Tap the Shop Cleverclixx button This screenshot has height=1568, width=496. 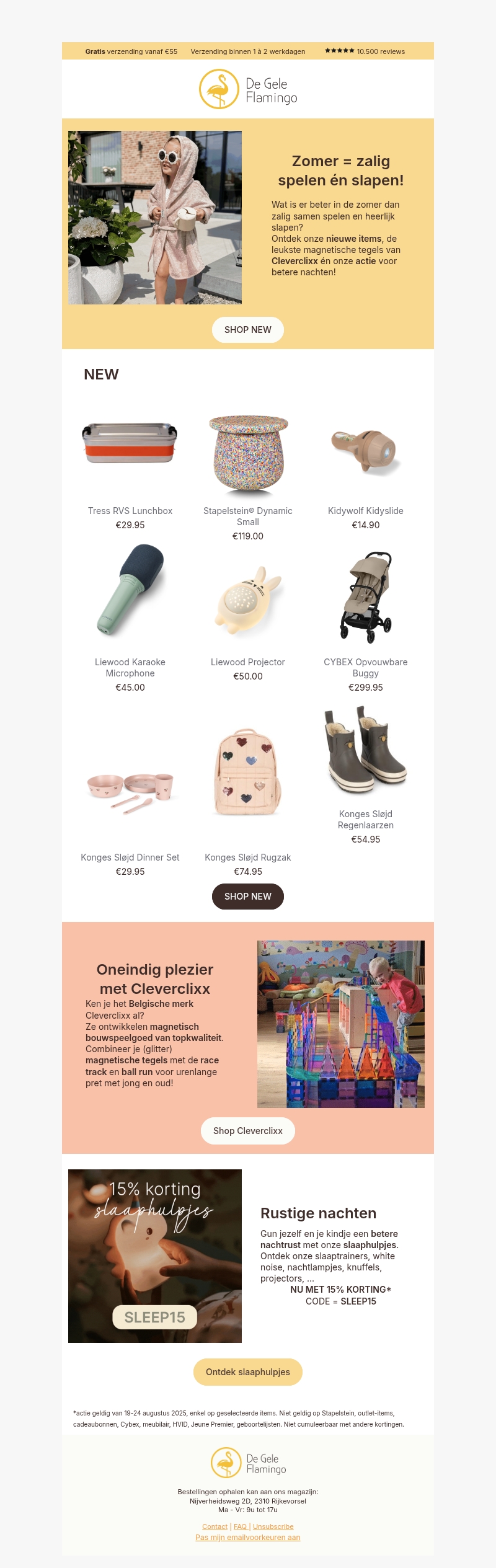point(247,1131)
